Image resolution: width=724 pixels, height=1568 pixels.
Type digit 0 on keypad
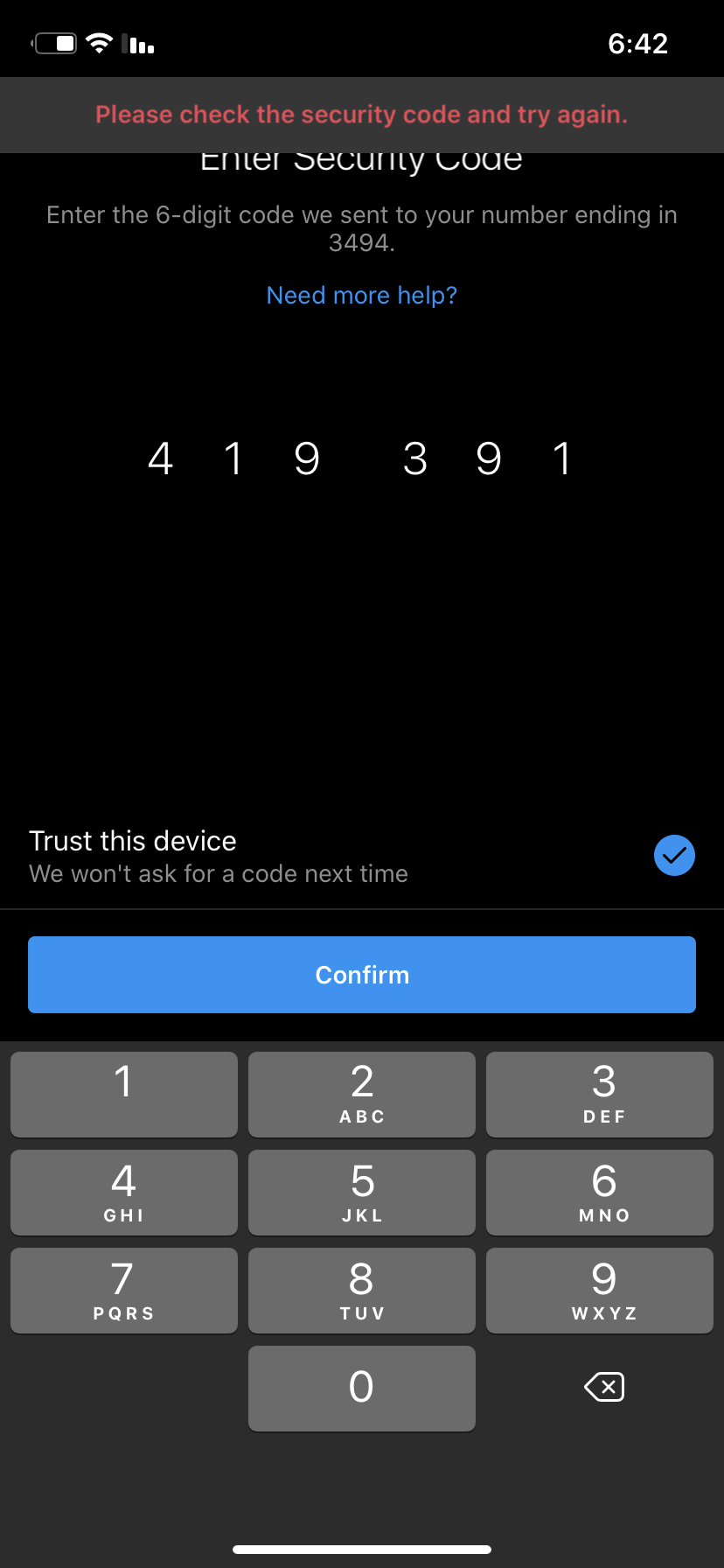click(362, 1389)
